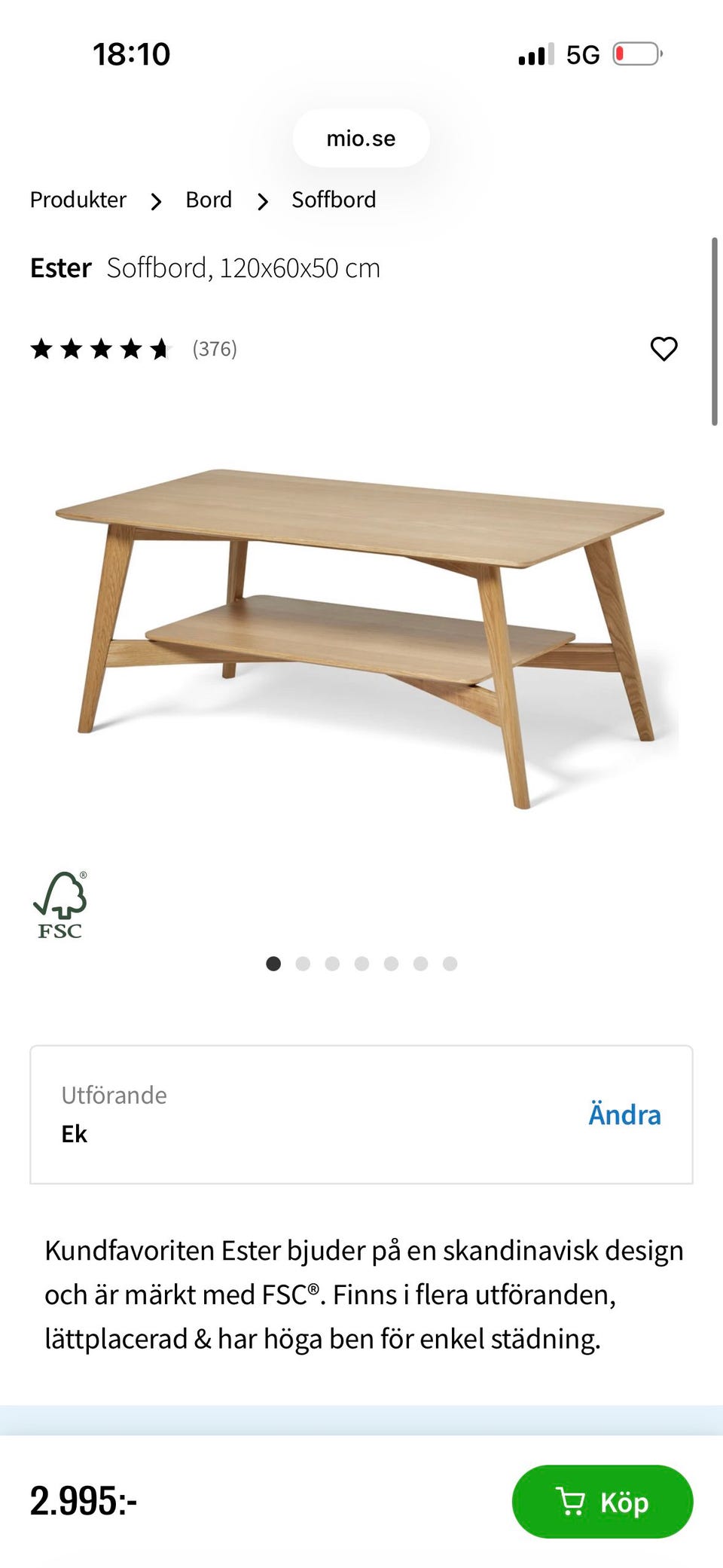Screen dimensions: 723x1568
Task: Add Ester soffbord to favorites via heart icon
Action: click(x=664, y=348)
